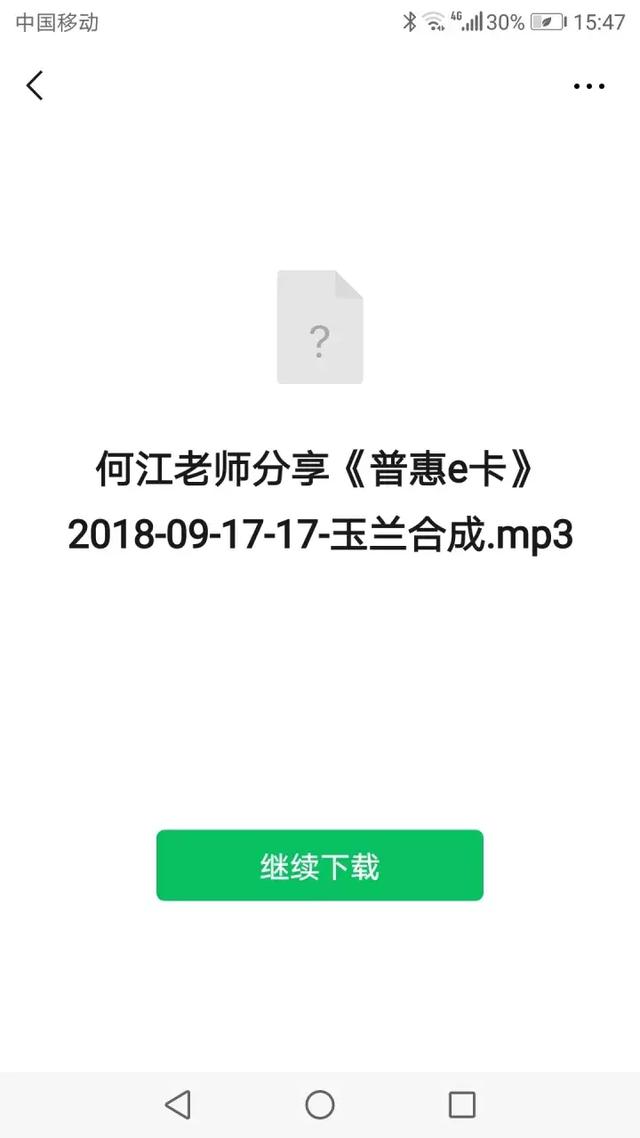Tap the system back triangle
This screenshot has width=640, height=1138.
pyautogui.click(x=178, y=1105)
